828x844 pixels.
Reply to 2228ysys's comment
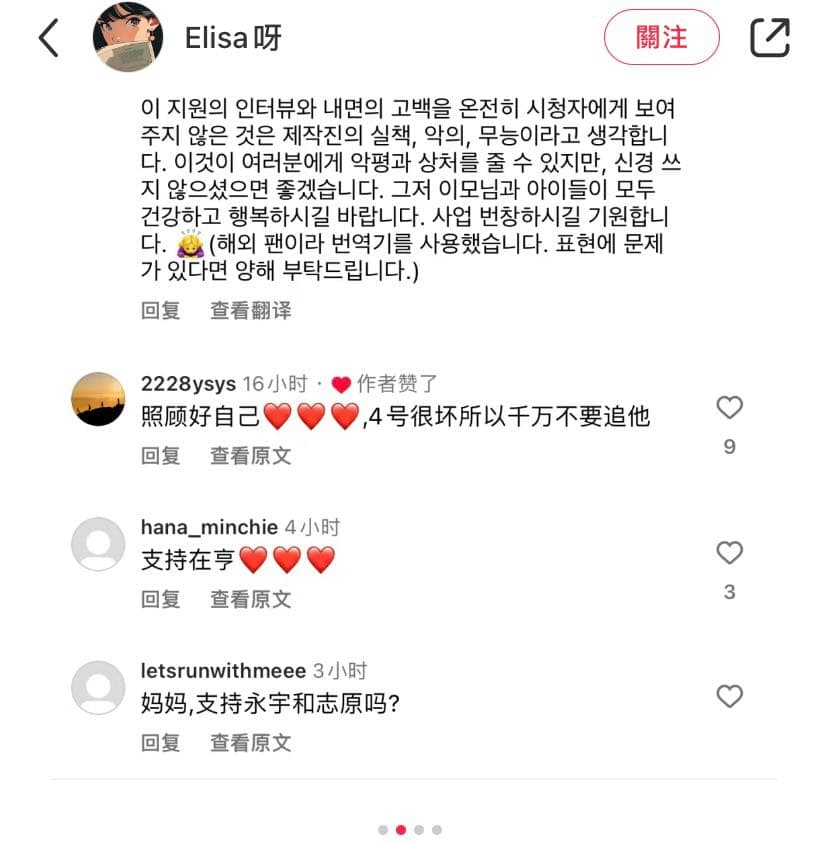click(x=160, y=456)
